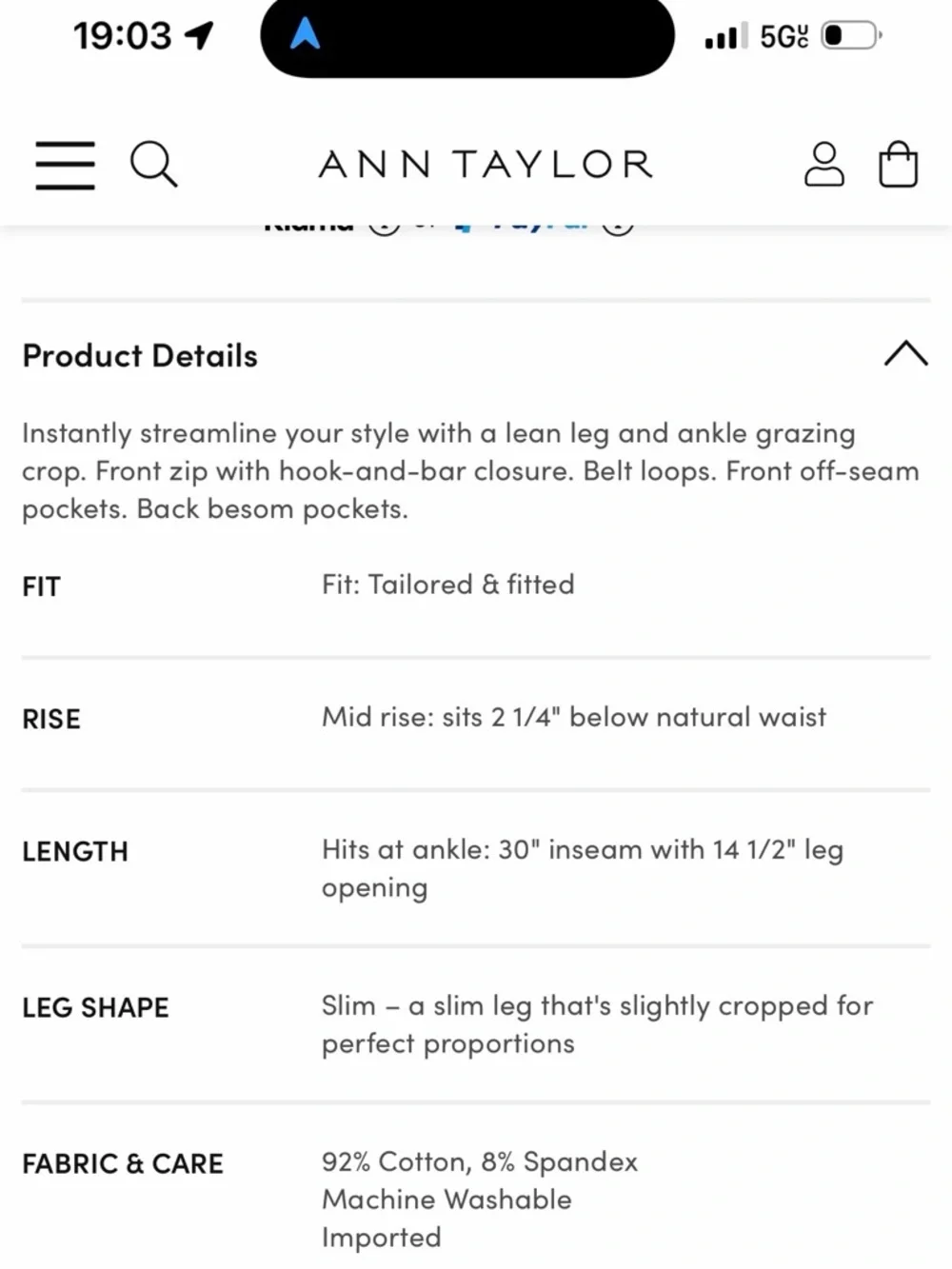This screenshot has width=952, height=1269.
Task: Open the shopping bag
Action: pos(898,164)
